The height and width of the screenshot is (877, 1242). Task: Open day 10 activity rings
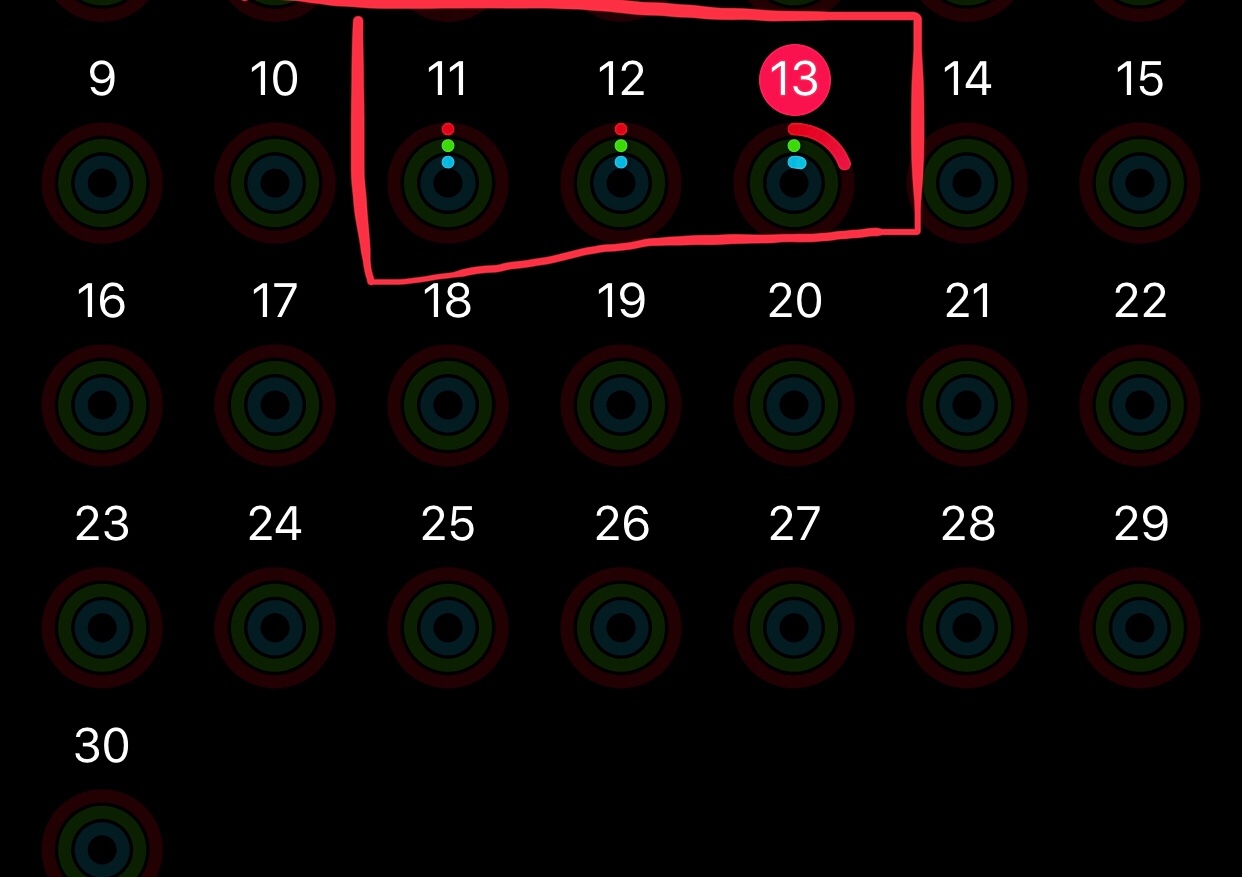pos(275,183)
